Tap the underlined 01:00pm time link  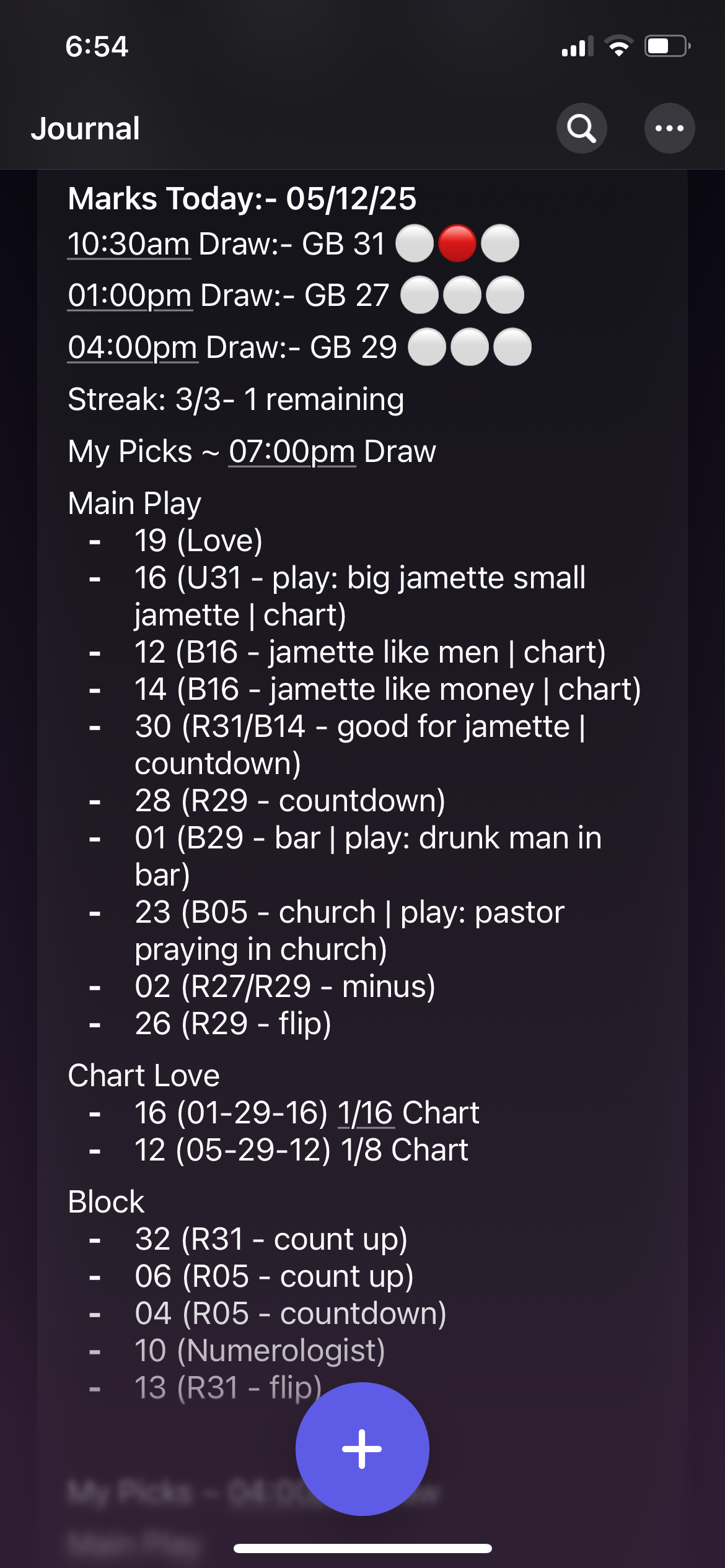(x=130, y=295)
